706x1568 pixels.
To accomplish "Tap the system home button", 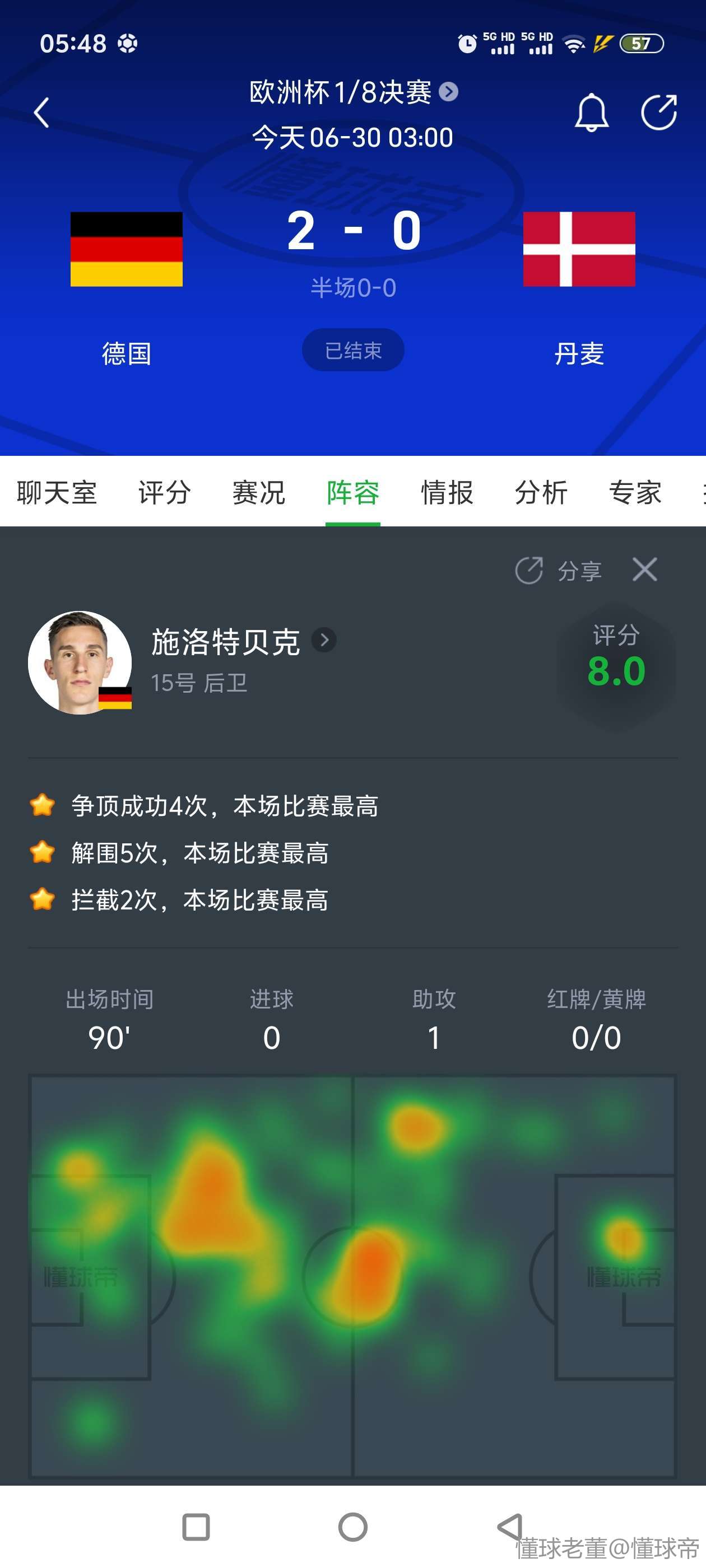I will pos(352,1527).
